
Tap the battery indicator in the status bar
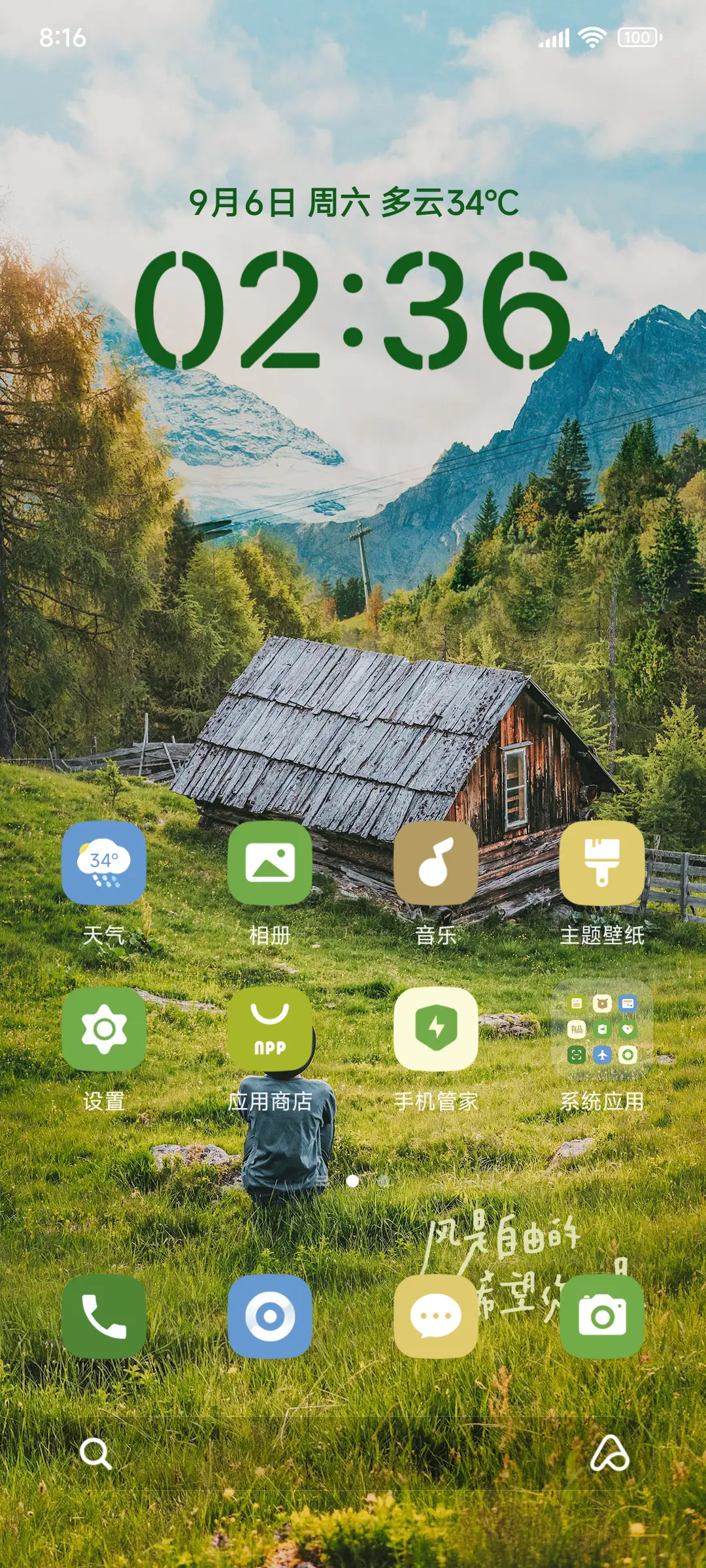[x=636, y=37]
